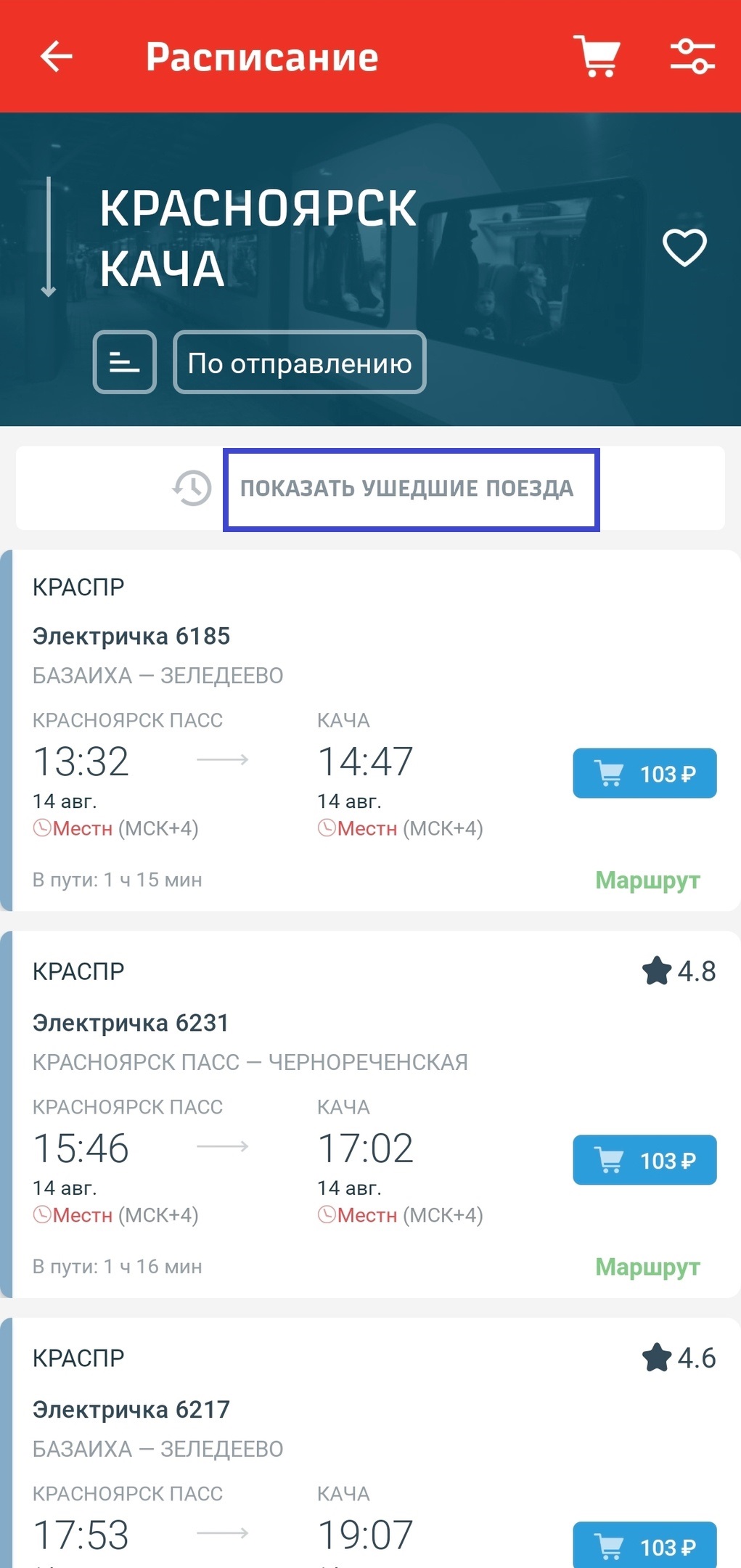The image size is (741, 1568).
Task: Buy ticket for Электричка 6217 for 103 ₽
Action: [644, 1546]
